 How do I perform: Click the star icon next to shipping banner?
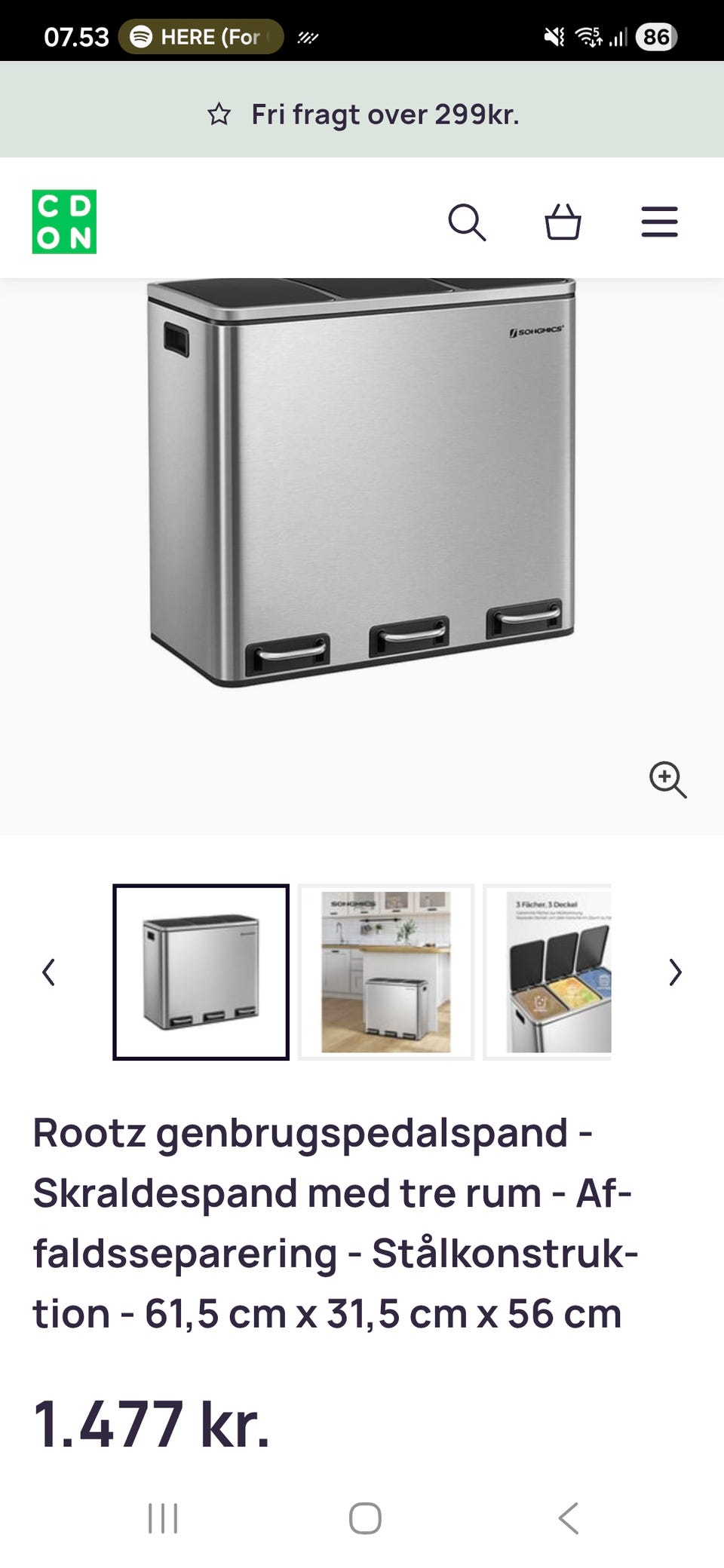click(x=219, y=114)
